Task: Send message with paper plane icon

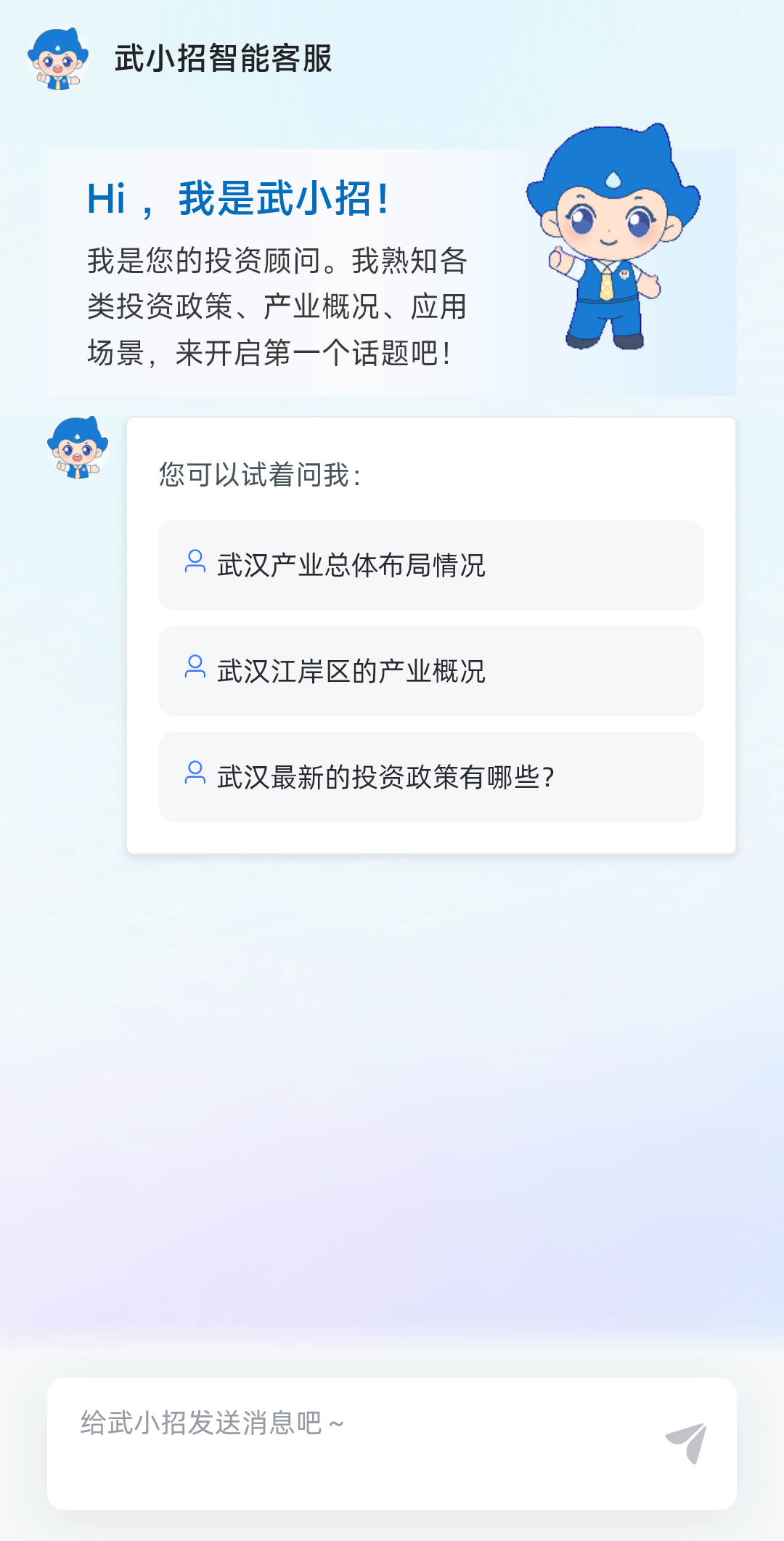Action: click(x=686, y=1442)
